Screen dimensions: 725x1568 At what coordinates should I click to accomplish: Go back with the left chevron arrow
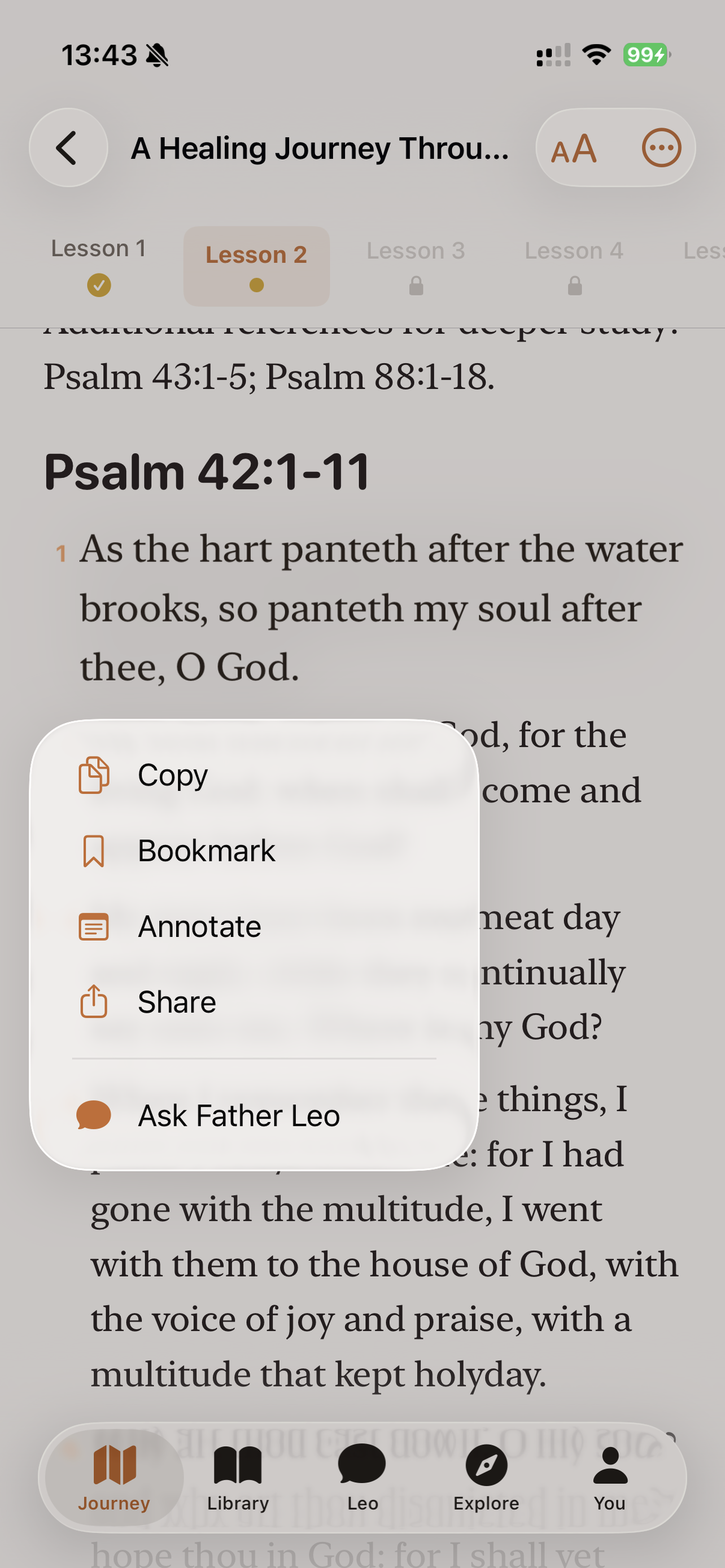(68, 147)
